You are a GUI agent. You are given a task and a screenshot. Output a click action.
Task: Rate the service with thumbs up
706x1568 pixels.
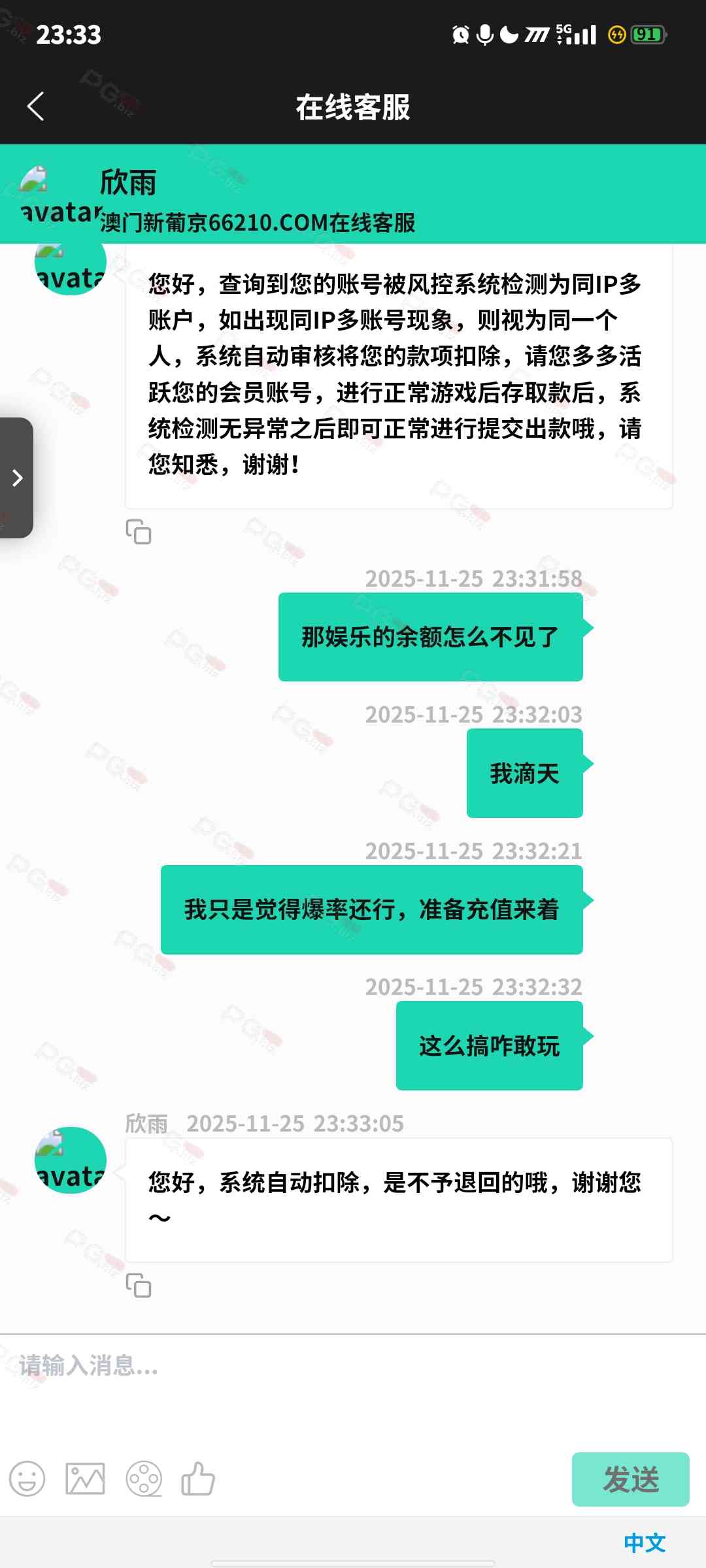tap(198, 1479)
